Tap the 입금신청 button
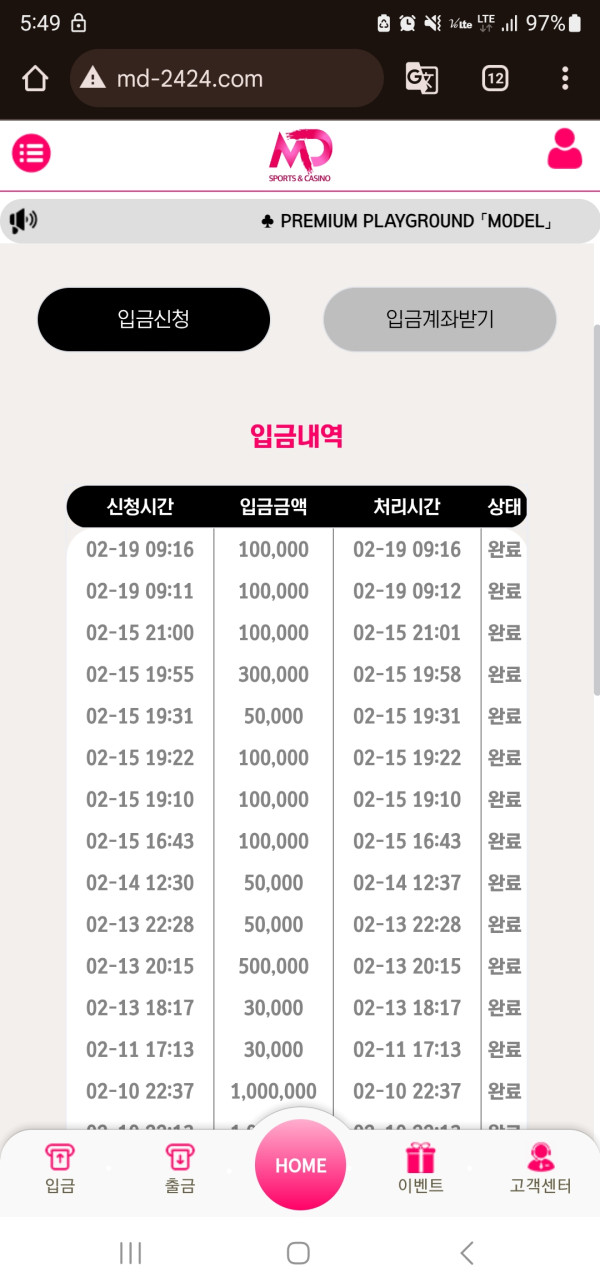Screen dimensions: 600x1287 tap(154, 320)
